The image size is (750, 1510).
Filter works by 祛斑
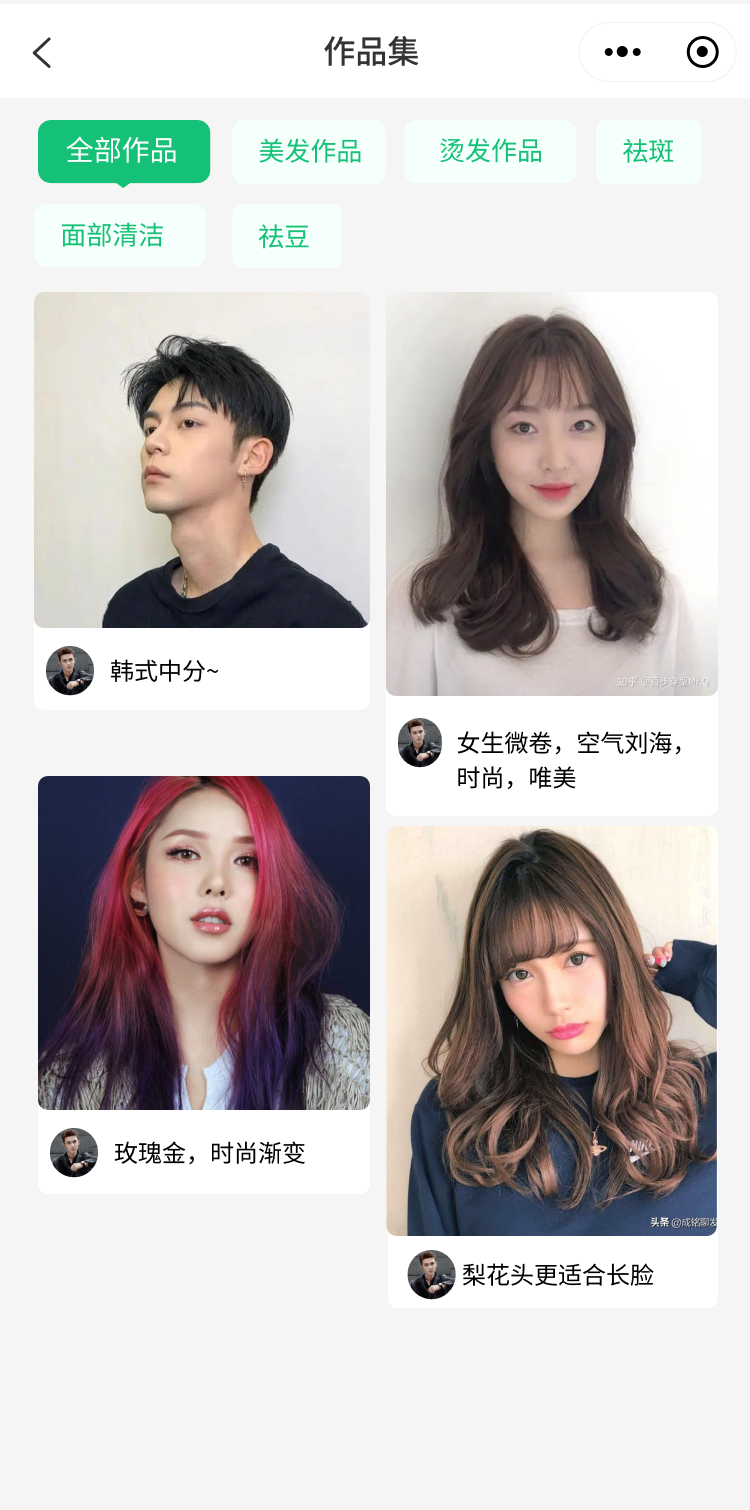coord(648,152)
